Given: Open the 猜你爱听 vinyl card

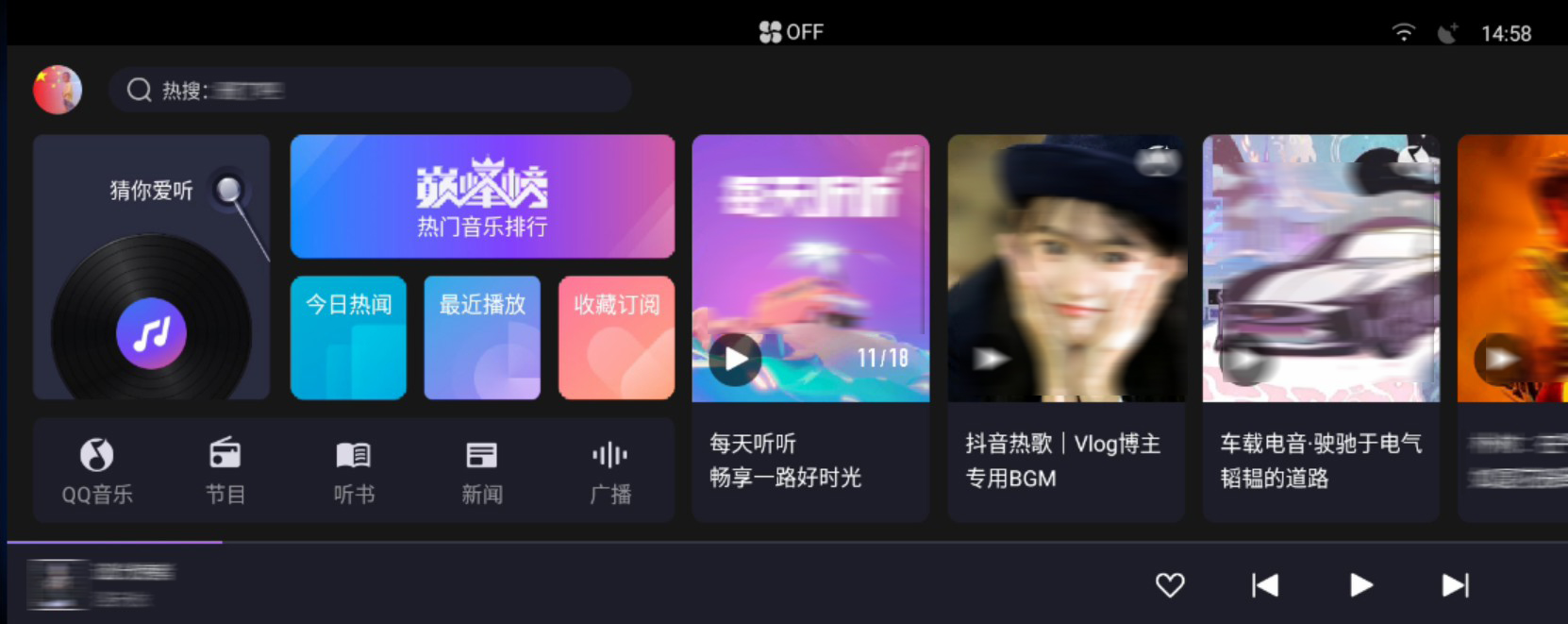Looking at the screenshot, I should pos(151,267).
